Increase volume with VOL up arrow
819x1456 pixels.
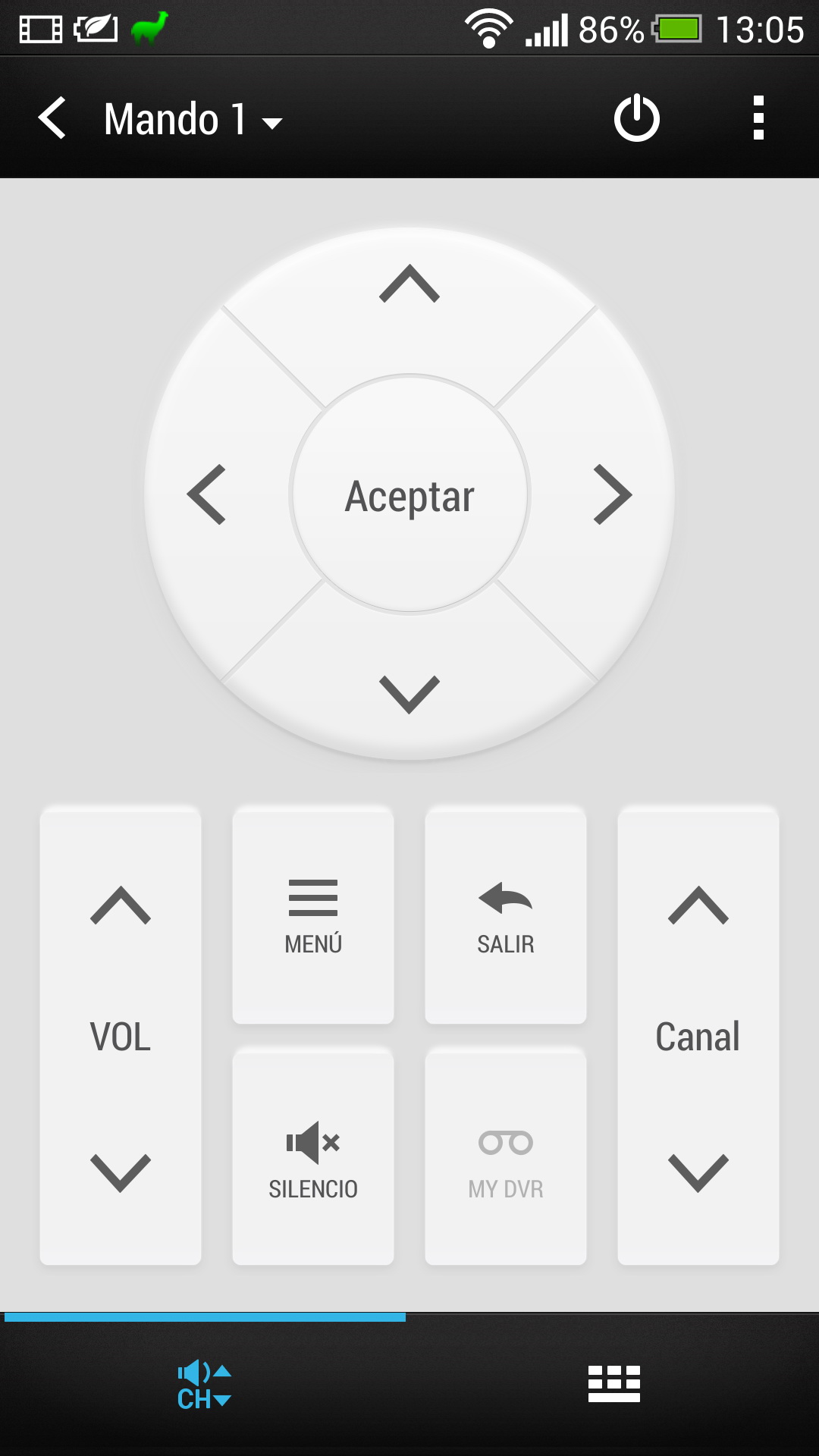pyautogui.click(x=121, y=905)
